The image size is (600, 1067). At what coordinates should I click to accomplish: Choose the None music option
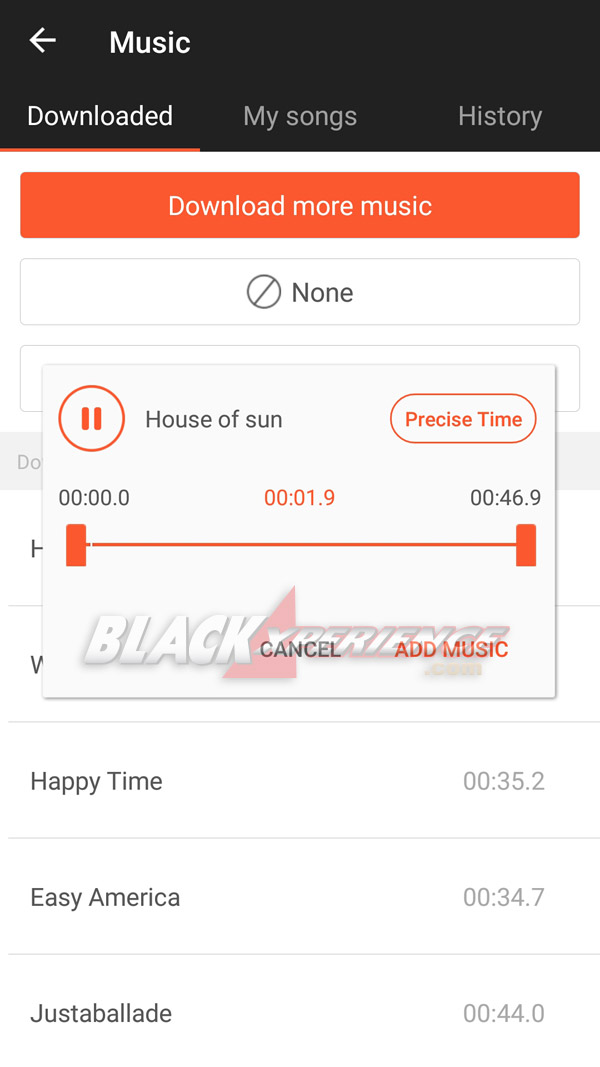click(x=300, y=292)
